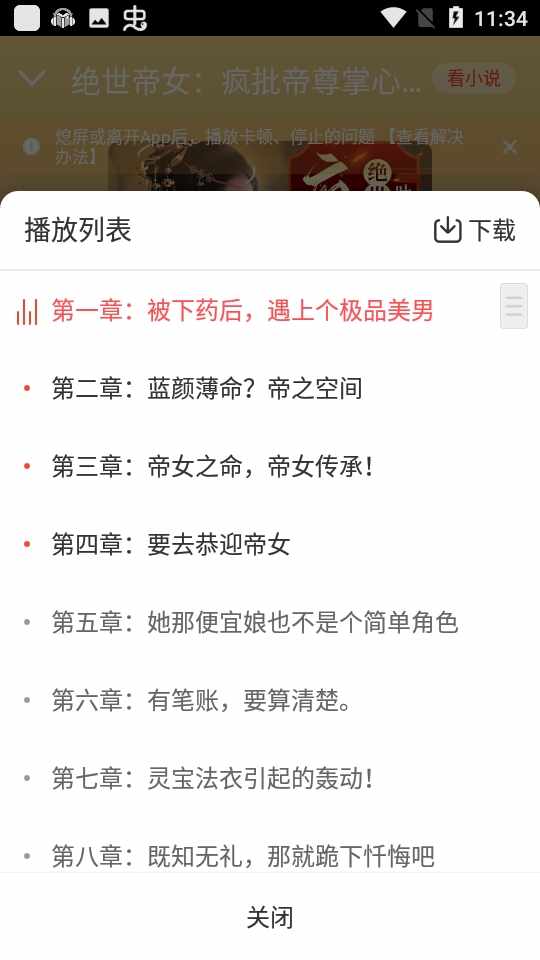Tap the playlist fast-scroll handle
This screenshot has height=960, width=540.
(514, 306)
